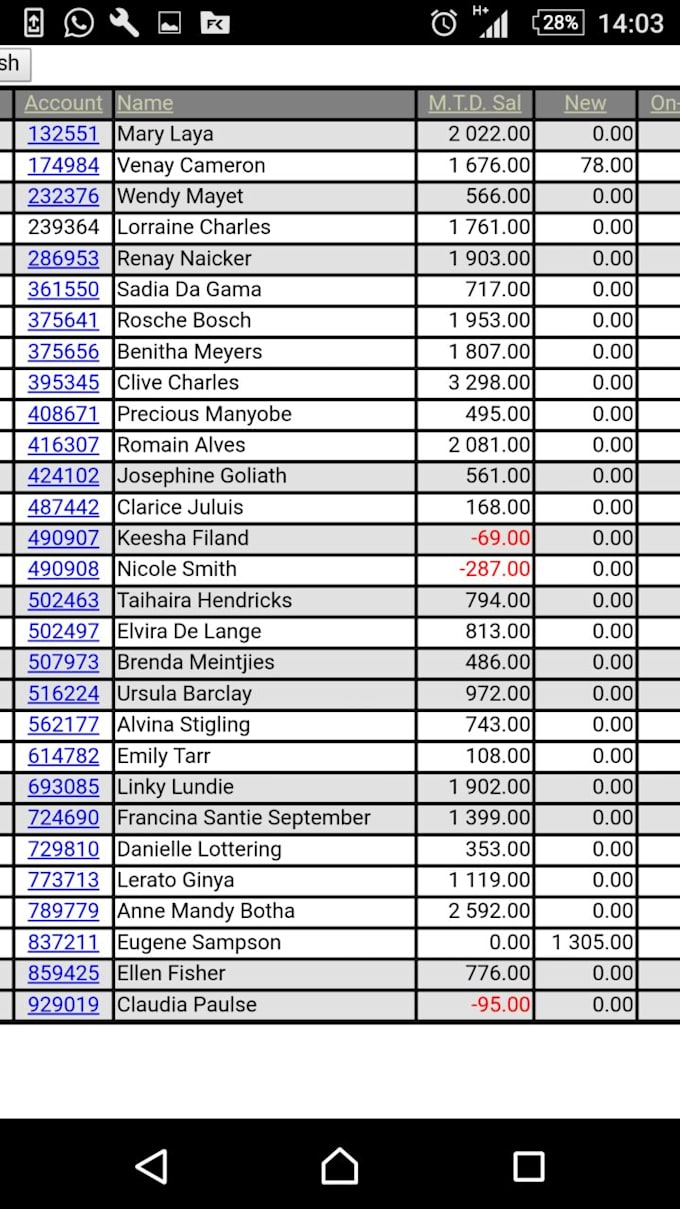Open account link 693085
Viewport: 680px width, 1209px height.
click(x=63, y=787)
